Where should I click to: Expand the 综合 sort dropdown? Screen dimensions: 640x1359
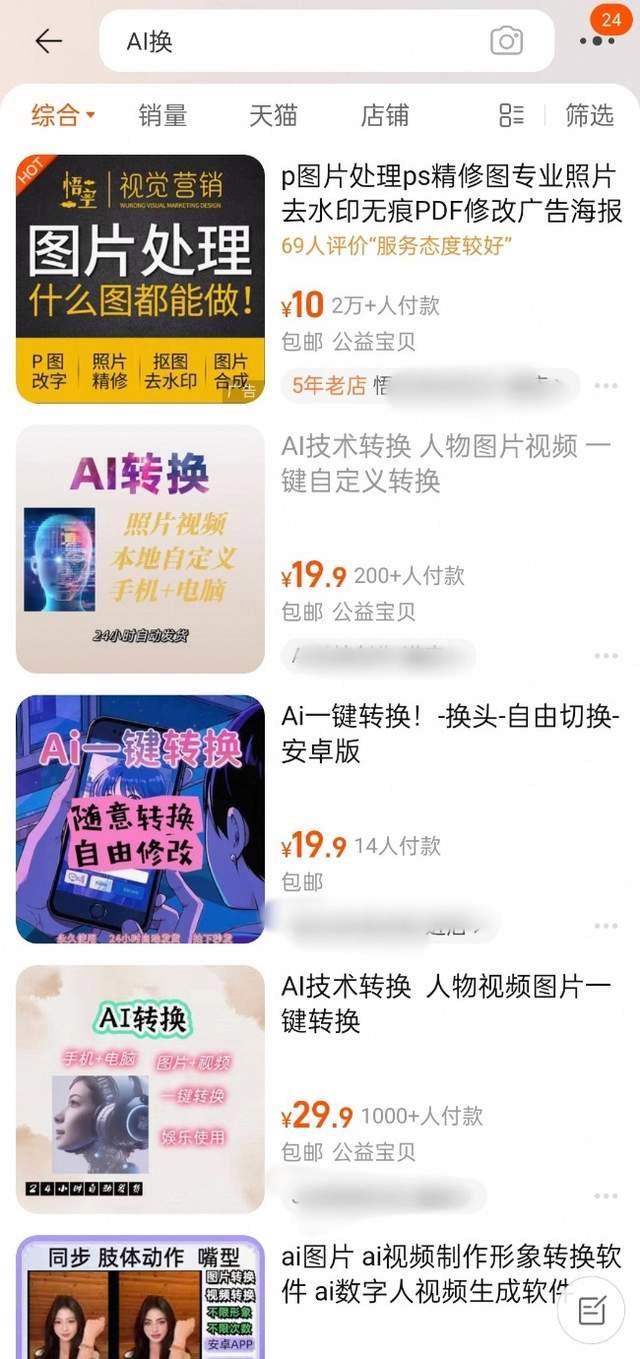coord(63,115)
